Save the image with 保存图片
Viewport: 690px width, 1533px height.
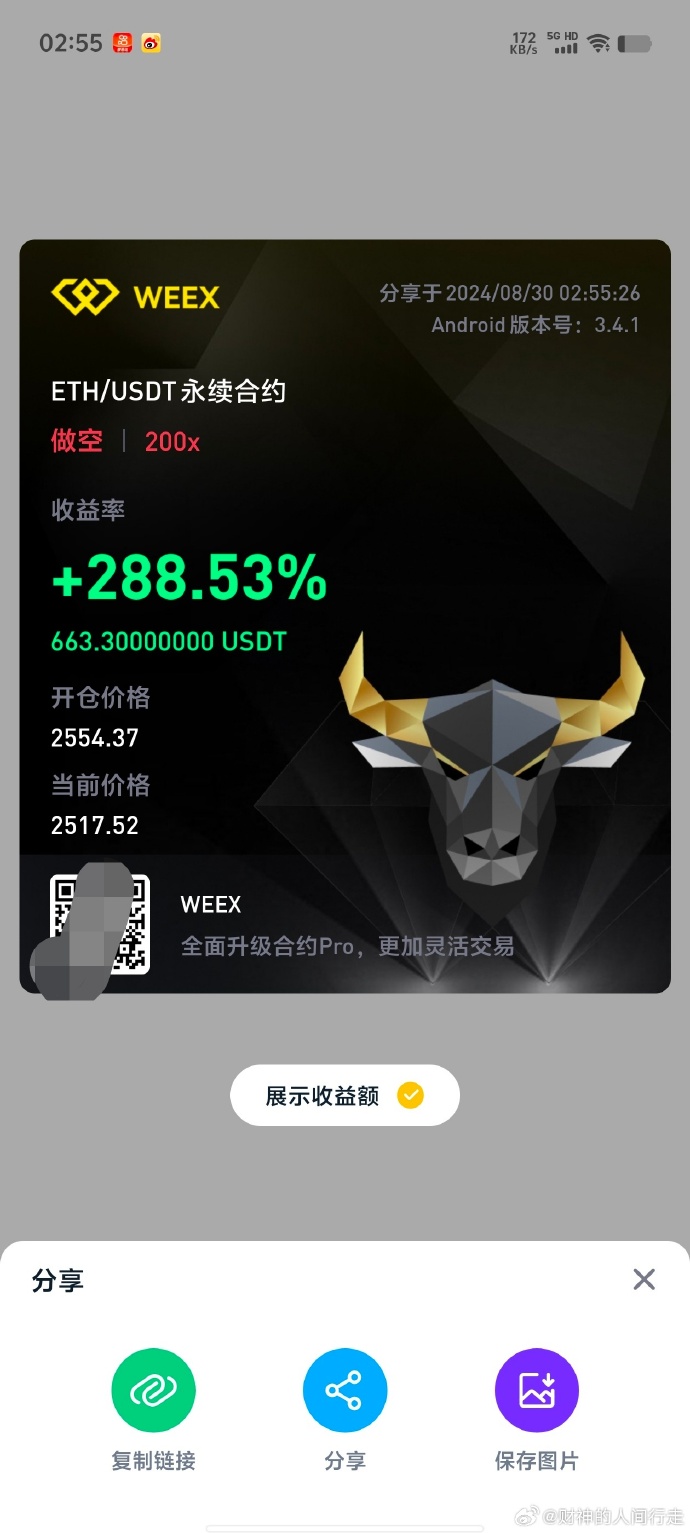point(536,1390)
